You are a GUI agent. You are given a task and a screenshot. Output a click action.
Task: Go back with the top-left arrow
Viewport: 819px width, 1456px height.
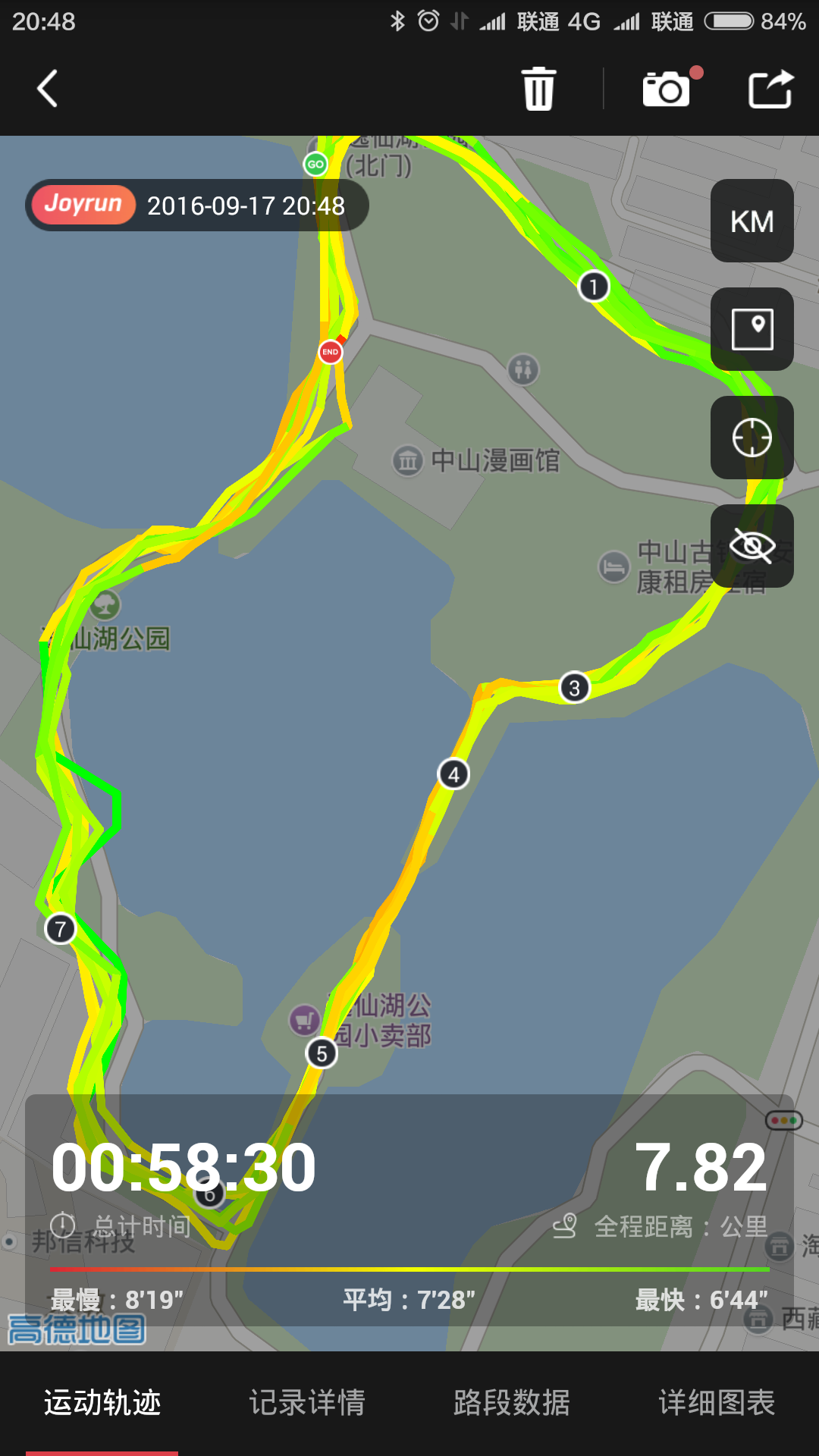(48, 89)
